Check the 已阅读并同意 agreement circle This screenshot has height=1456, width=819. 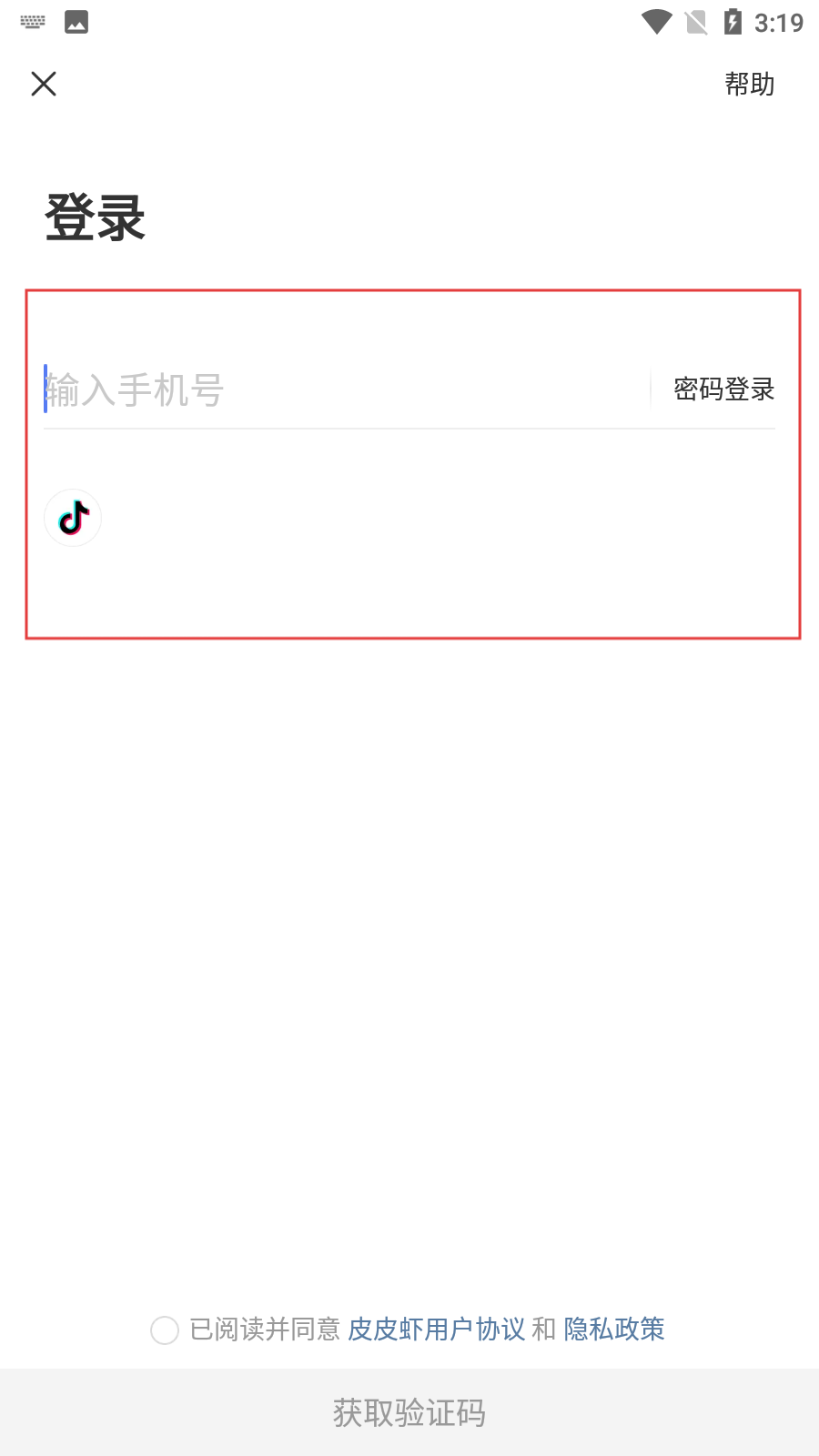[165, 1330]
